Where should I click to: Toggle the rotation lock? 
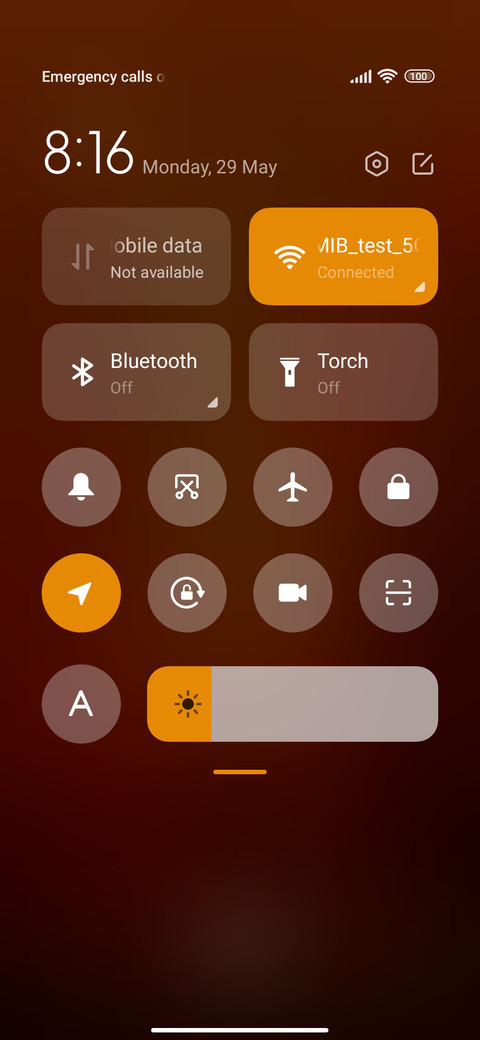coord(187,593)
